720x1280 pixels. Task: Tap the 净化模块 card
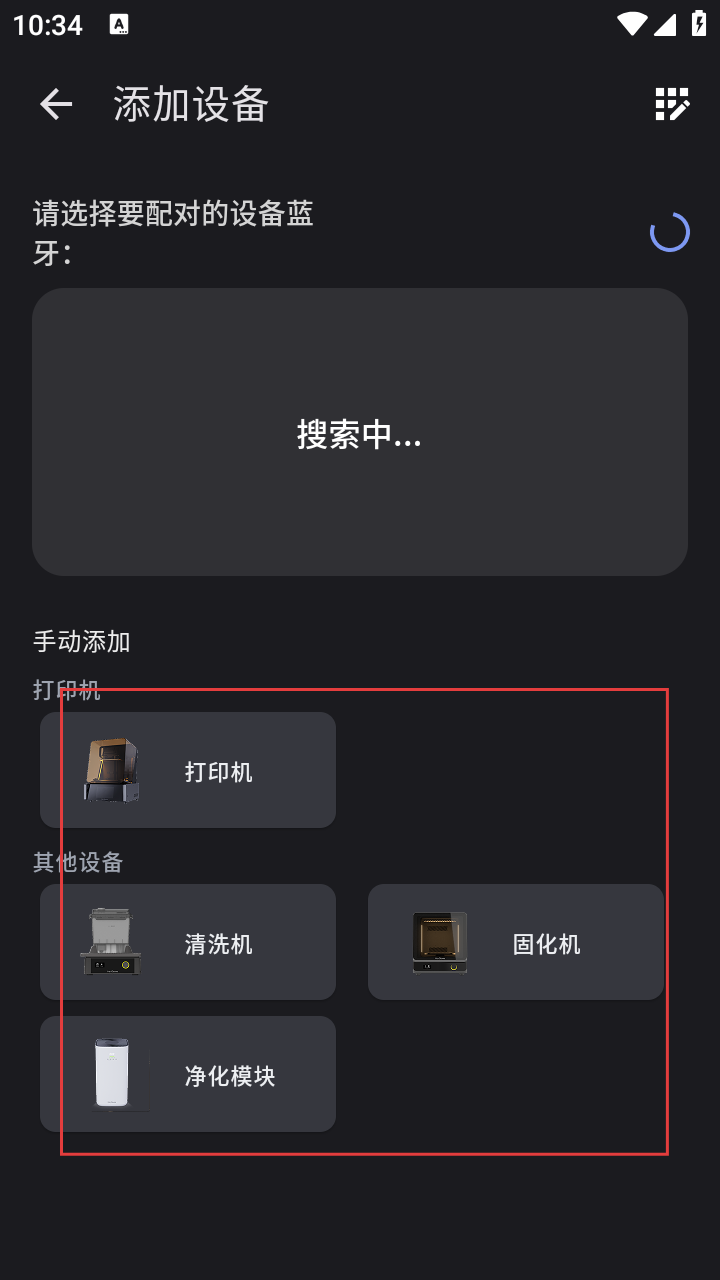click(x=188, y=1074)
